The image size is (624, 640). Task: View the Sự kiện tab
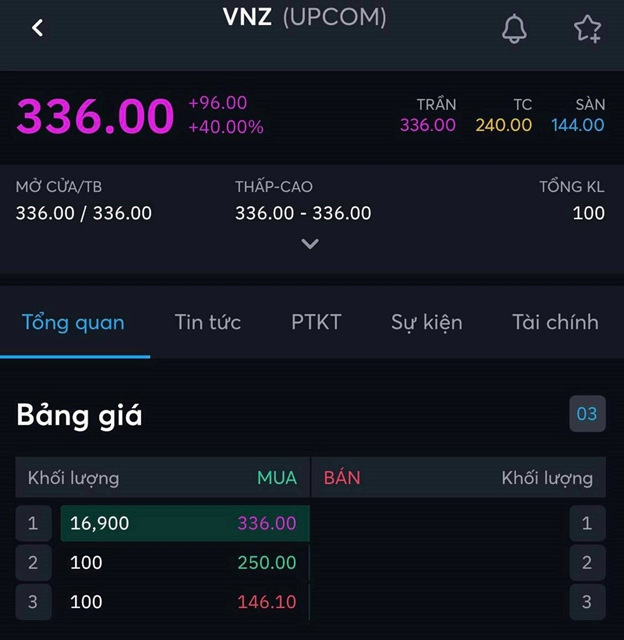coord(426,322)
